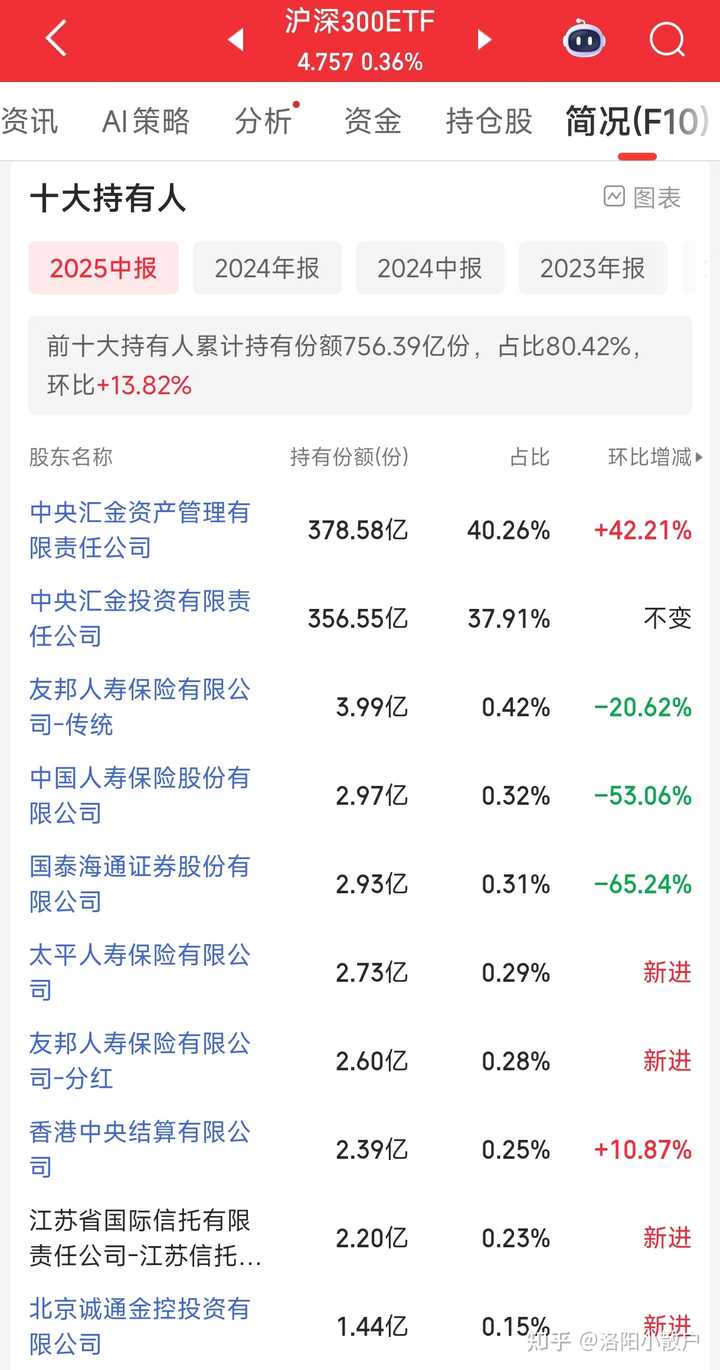
Task: Open the AI策略 tab
Action: tap(146, 121)
